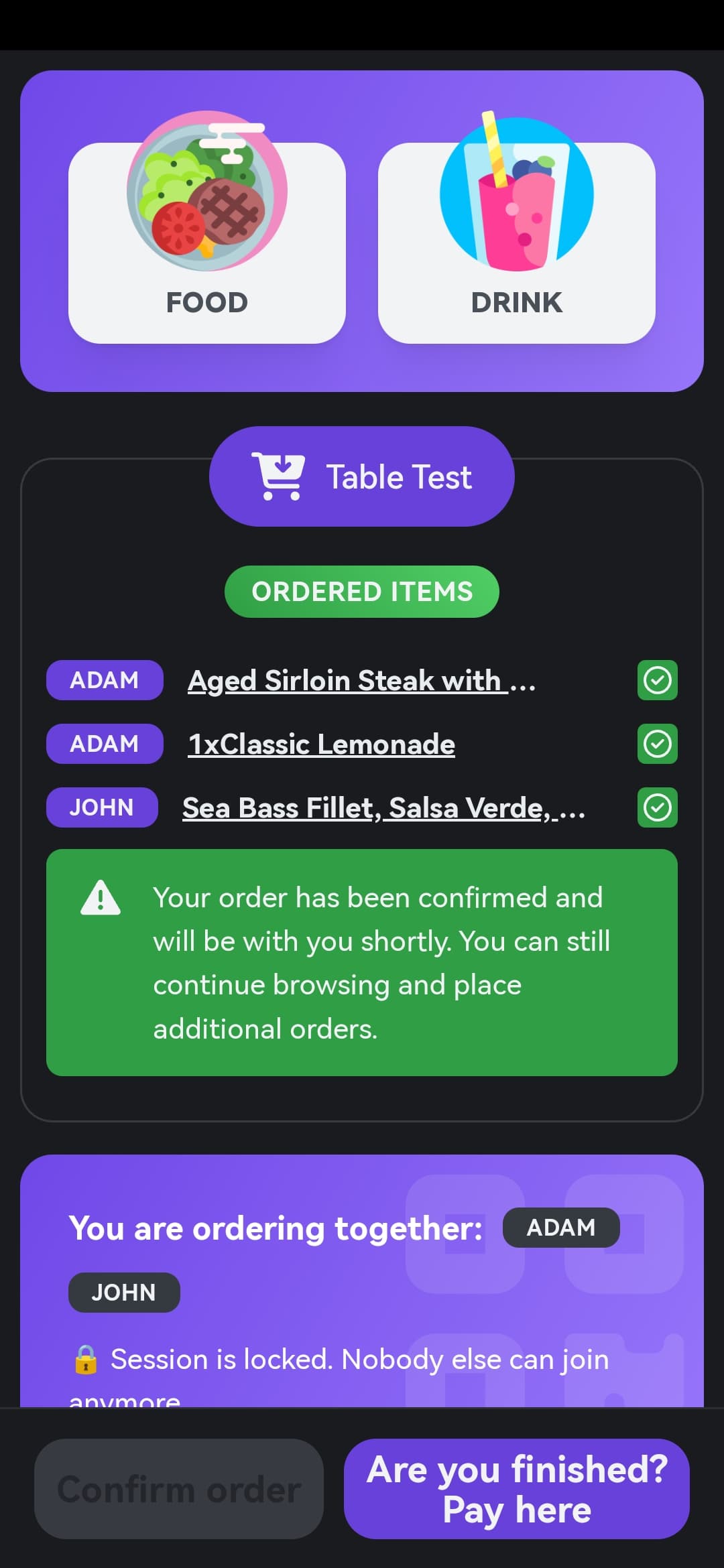Select the ADAM chip under ordering together
This screenshot has height=1568, width=724.
coord(561,1227)
